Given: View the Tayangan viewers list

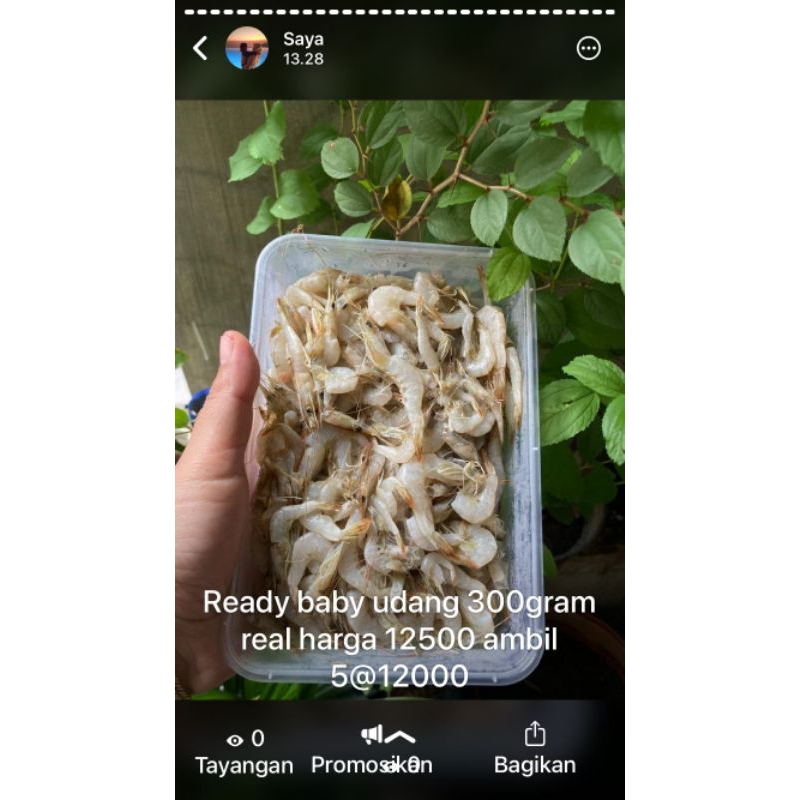Looking at the screenshot, I should coord(244,752).
